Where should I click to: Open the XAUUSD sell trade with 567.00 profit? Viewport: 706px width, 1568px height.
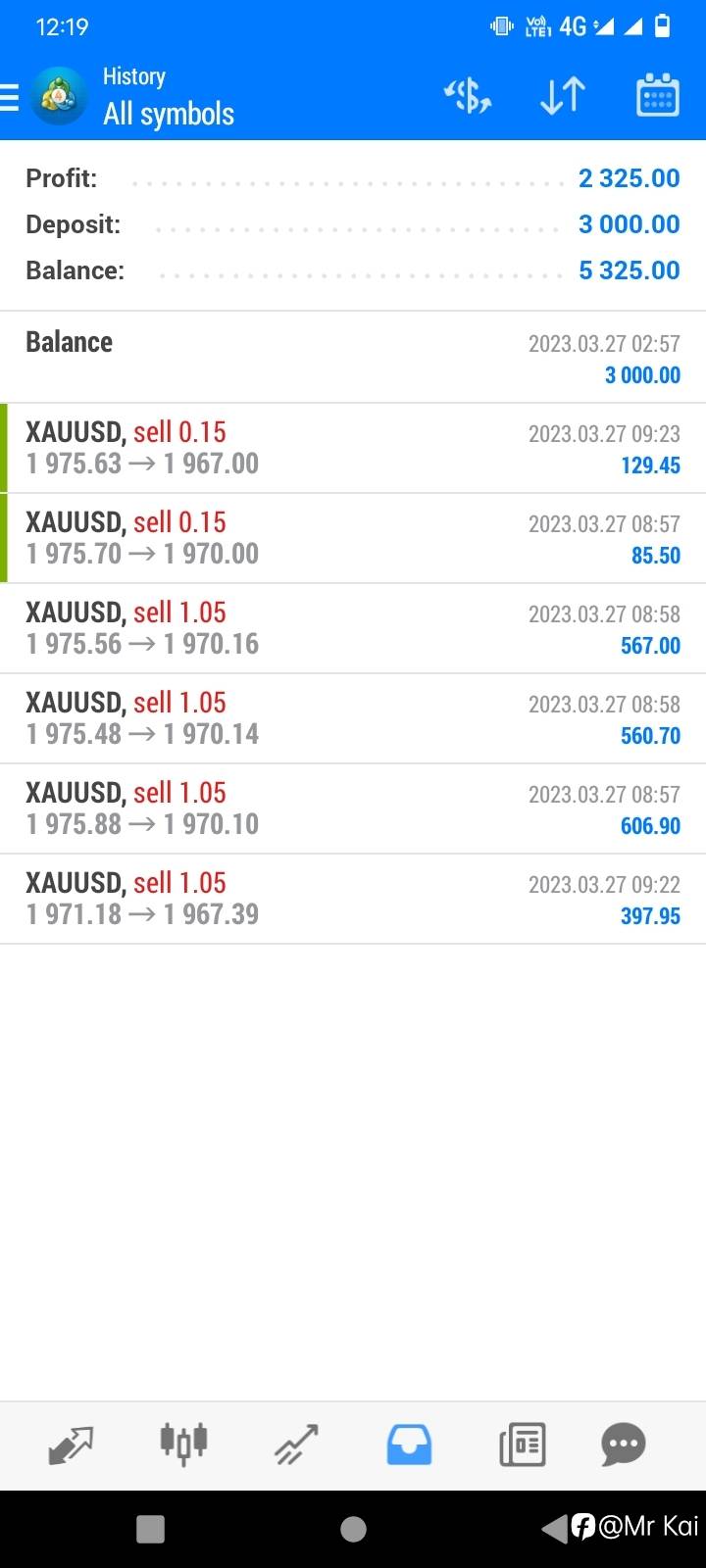[353, 628]
